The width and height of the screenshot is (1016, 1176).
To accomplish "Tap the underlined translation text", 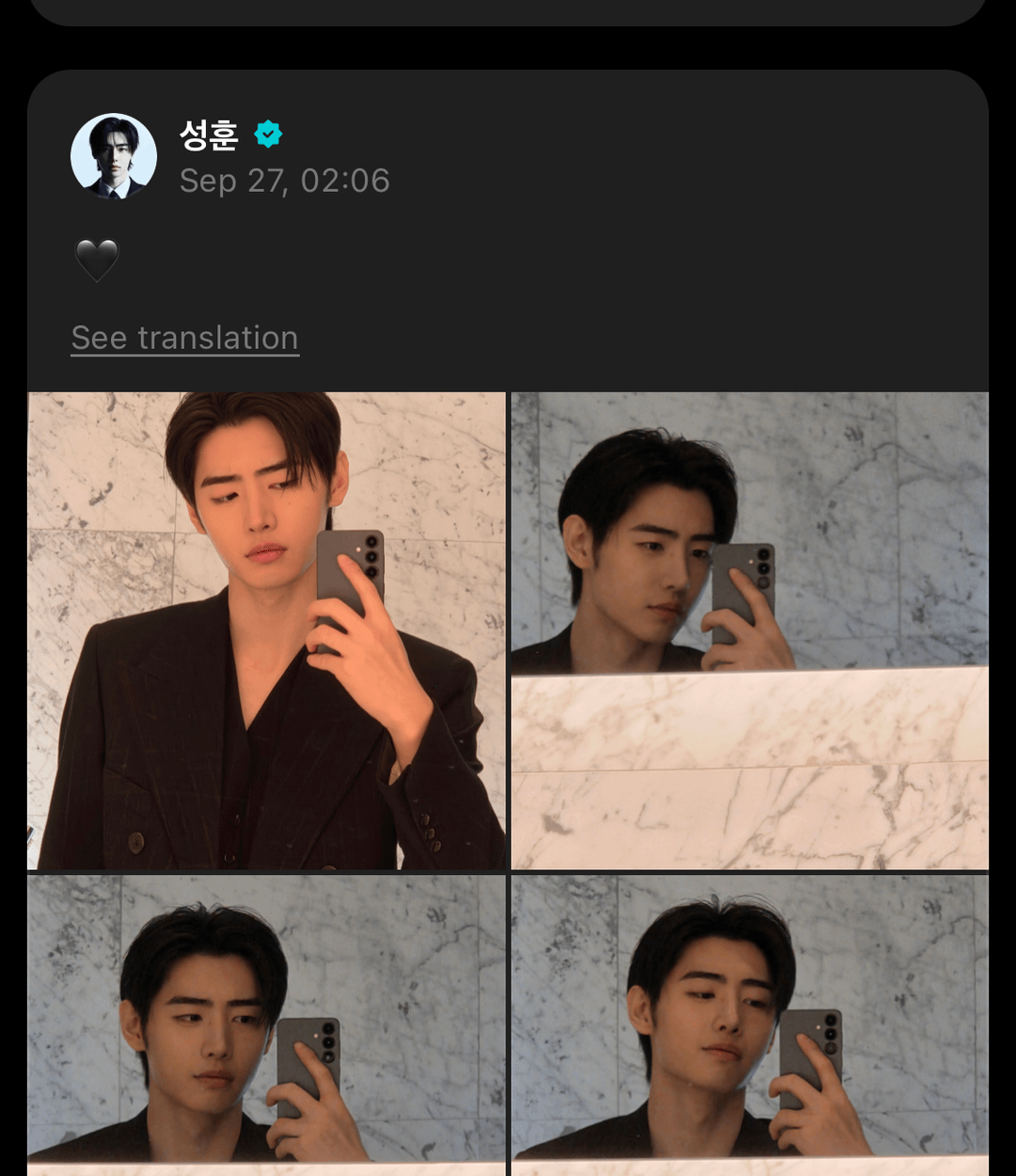I will (183, 337).
